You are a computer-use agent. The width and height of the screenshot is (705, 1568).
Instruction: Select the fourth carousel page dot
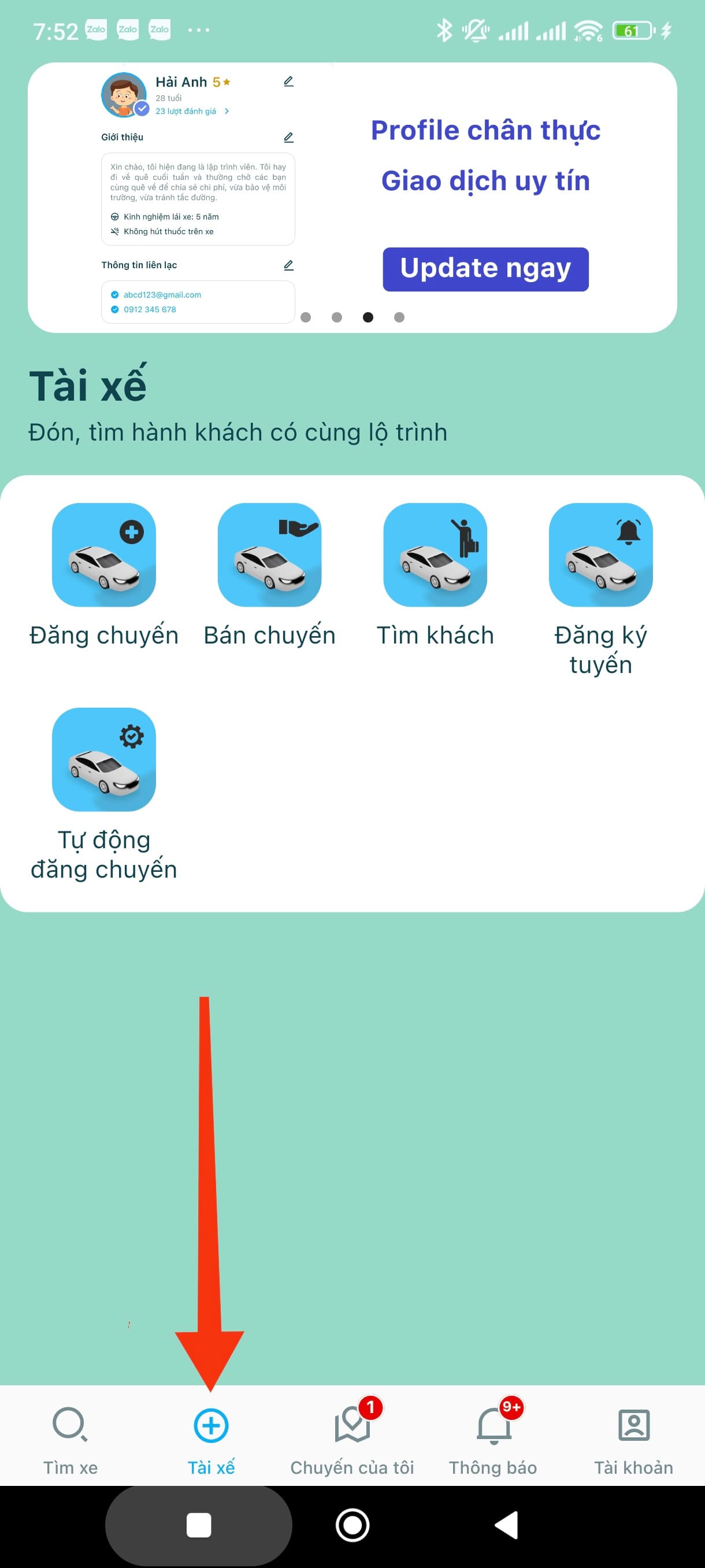tap(400, 317)
